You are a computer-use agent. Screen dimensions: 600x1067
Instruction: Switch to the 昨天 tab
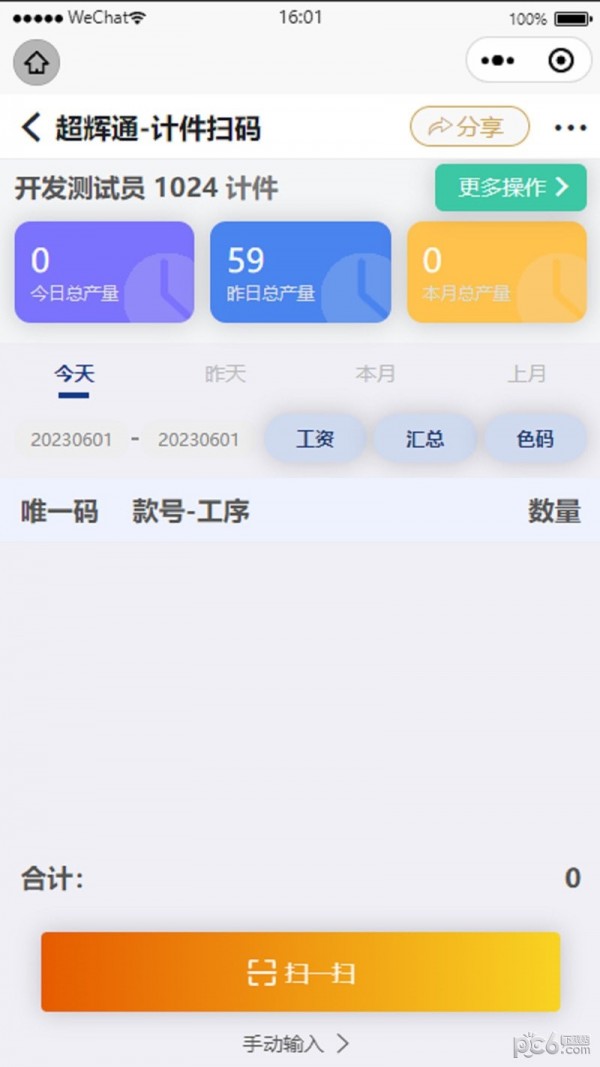[x=225, y=374]
